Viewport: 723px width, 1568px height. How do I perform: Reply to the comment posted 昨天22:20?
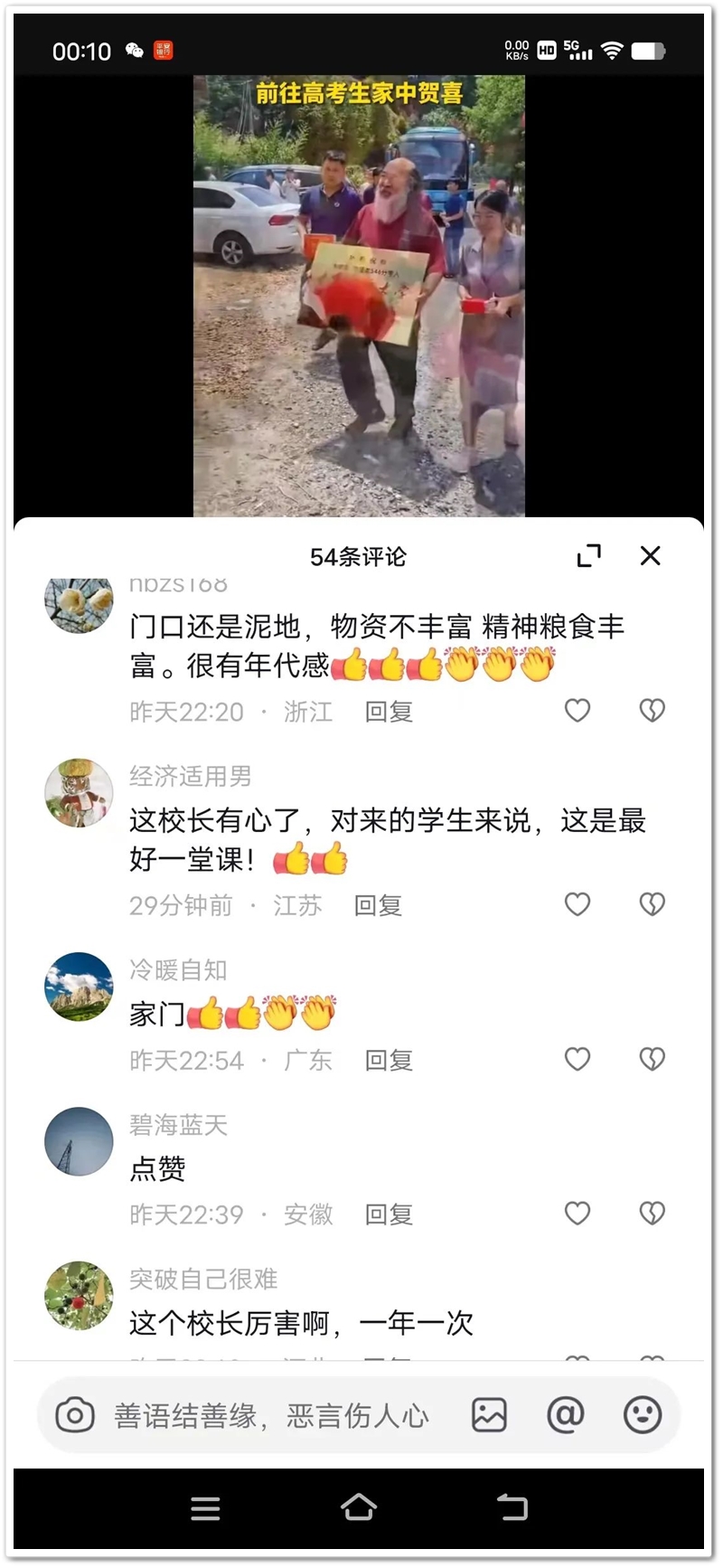[389, 712]
